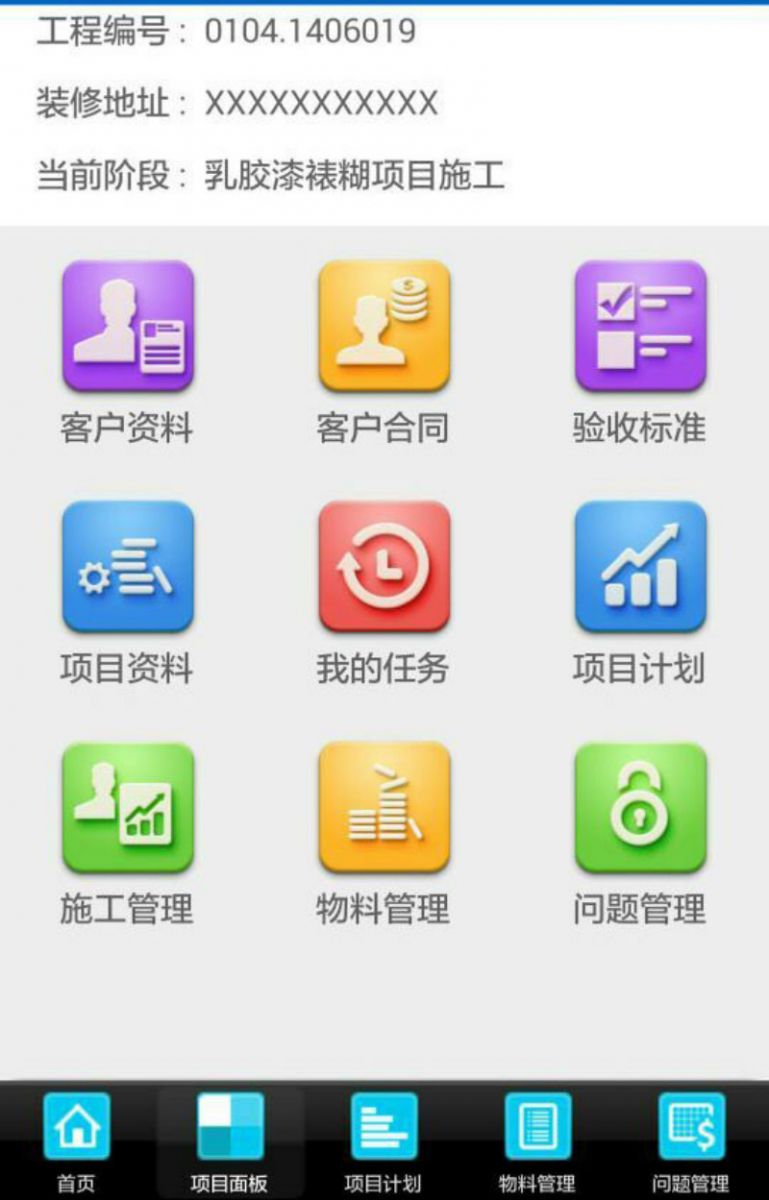Tap the 乳胶漆裱糊项目施工 stage text
Screen dimensions: 769x1200
point(355,174)
